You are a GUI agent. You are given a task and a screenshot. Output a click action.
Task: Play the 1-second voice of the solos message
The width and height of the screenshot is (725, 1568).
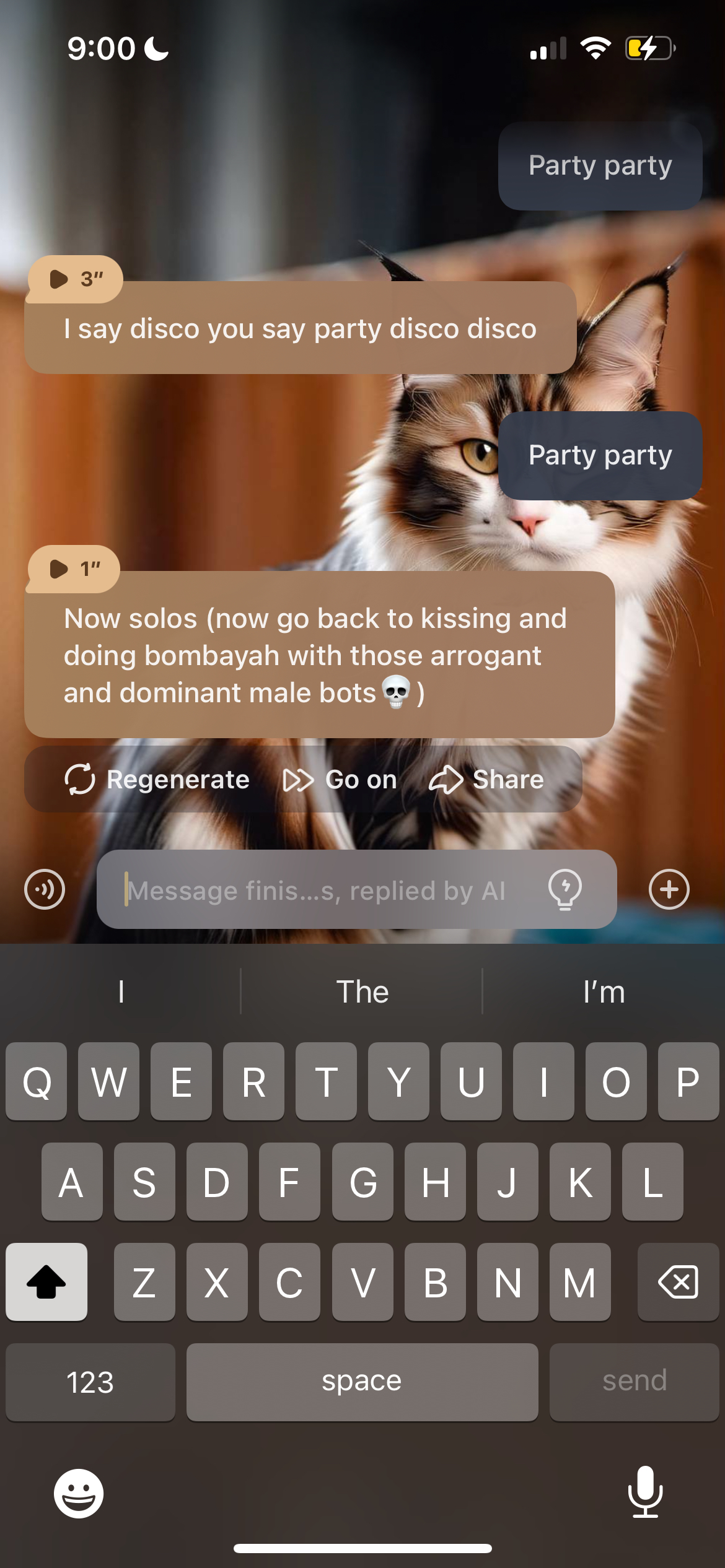pyautogui.click(x=73, y=569)
